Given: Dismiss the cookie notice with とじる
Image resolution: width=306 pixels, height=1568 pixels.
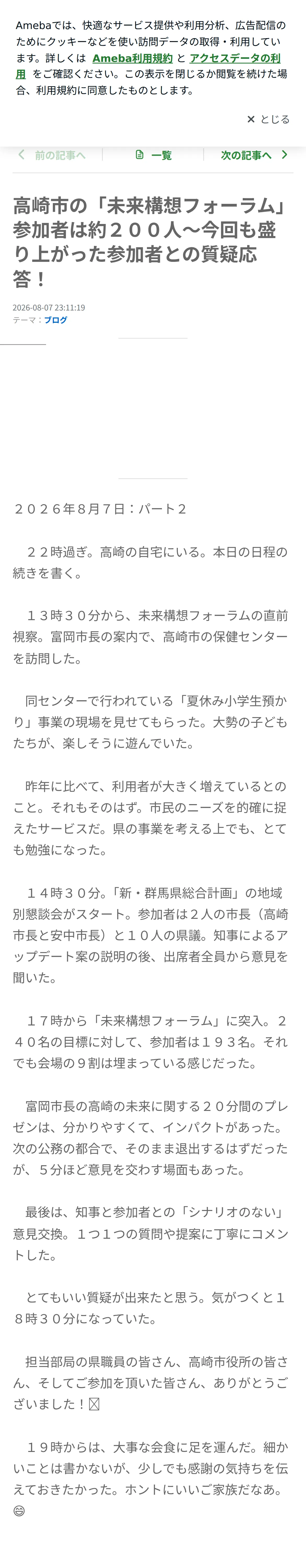Looking at the screenshot, I should pyautogui.click(x=268, y=119).
